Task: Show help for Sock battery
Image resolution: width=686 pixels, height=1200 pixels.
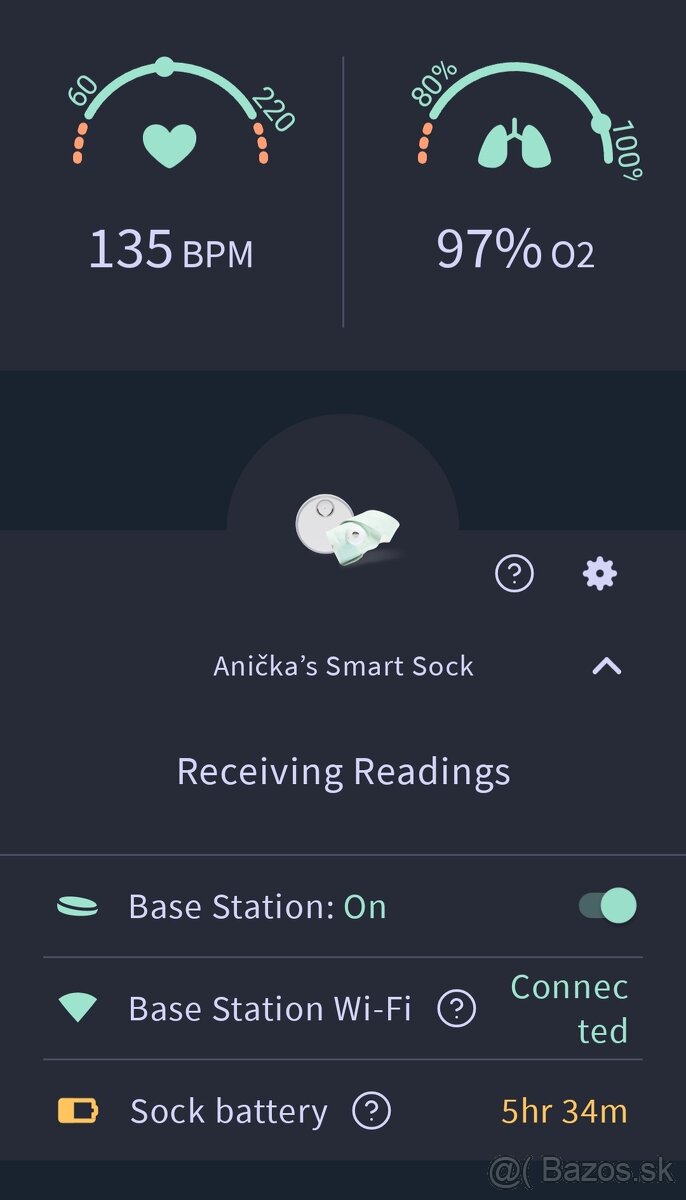Action: tap(372, 1111)
